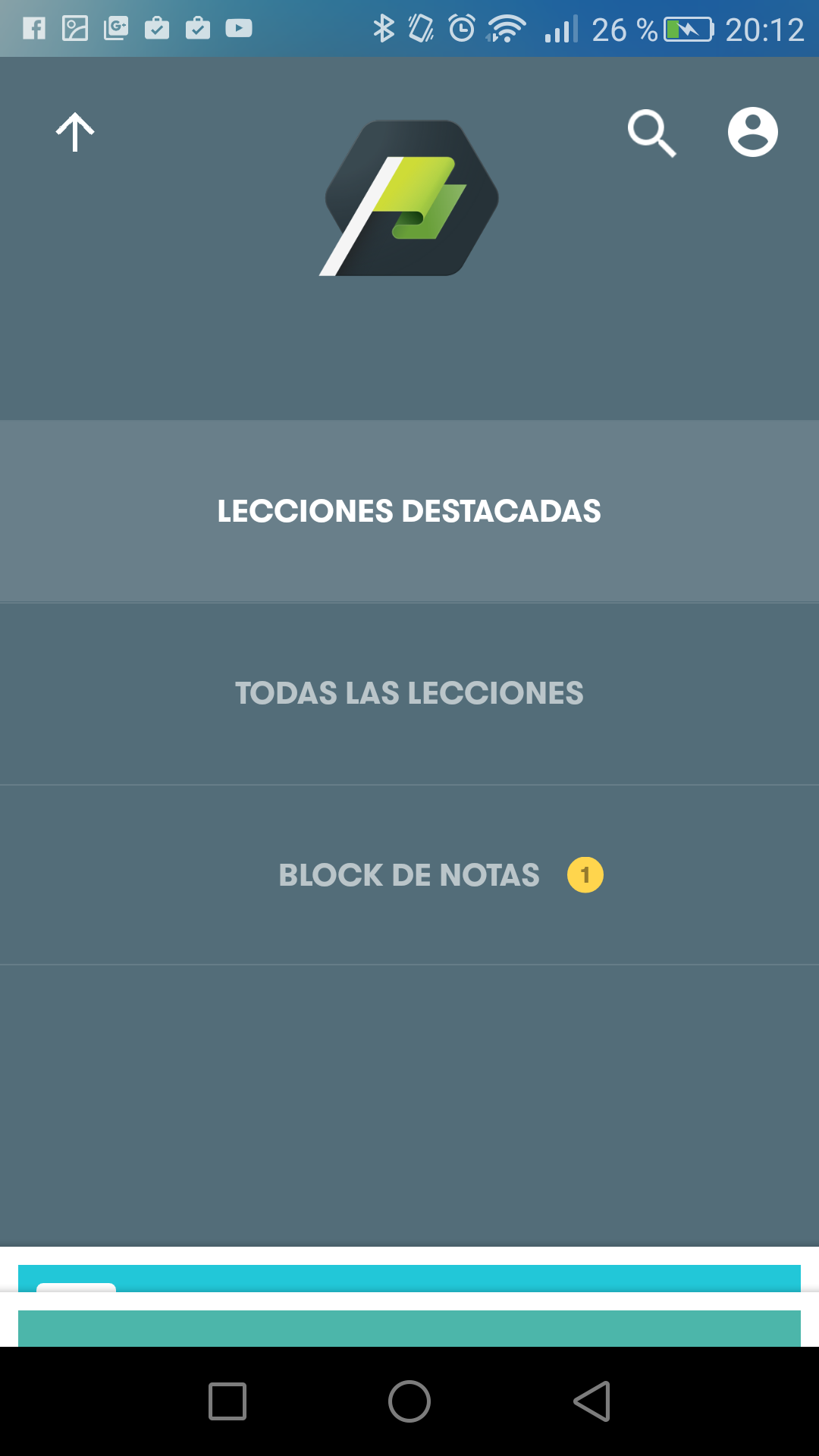Select Lecciones Destacadas
The width and height of the screenshot is (819, 1456).
point(409,511)
